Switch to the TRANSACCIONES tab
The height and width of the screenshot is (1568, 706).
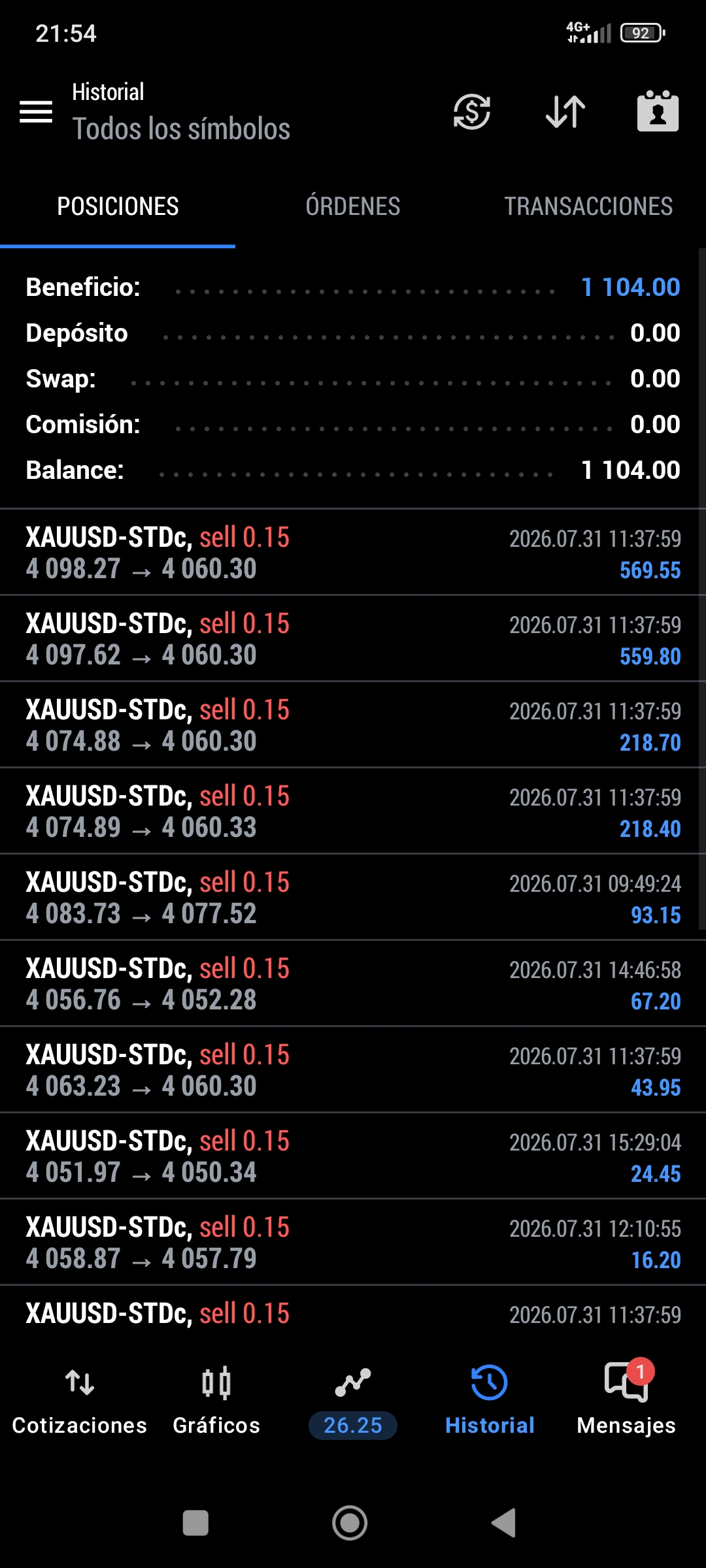pos(588,206)
